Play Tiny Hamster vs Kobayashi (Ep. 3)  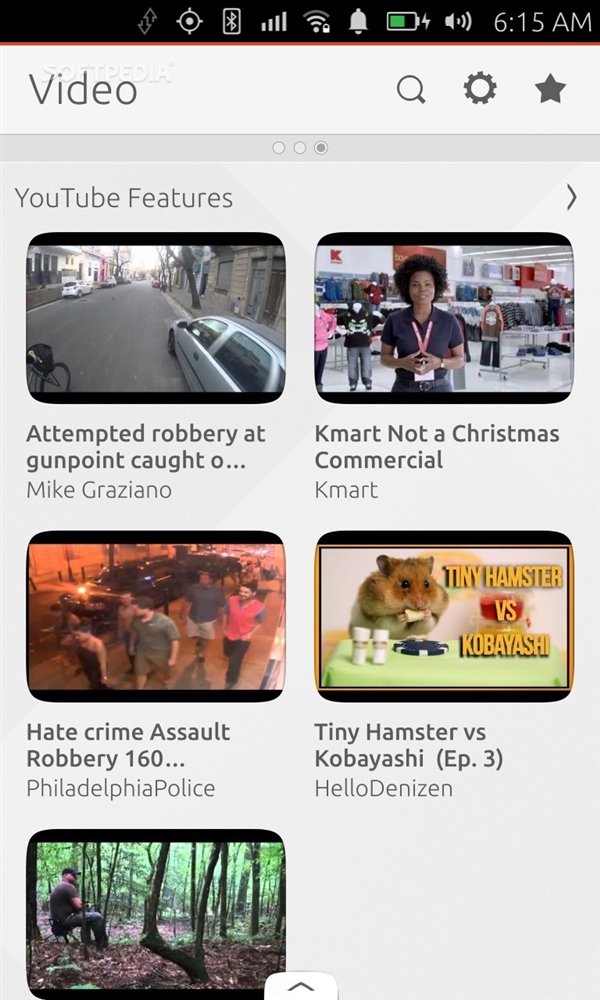(444, 616)
